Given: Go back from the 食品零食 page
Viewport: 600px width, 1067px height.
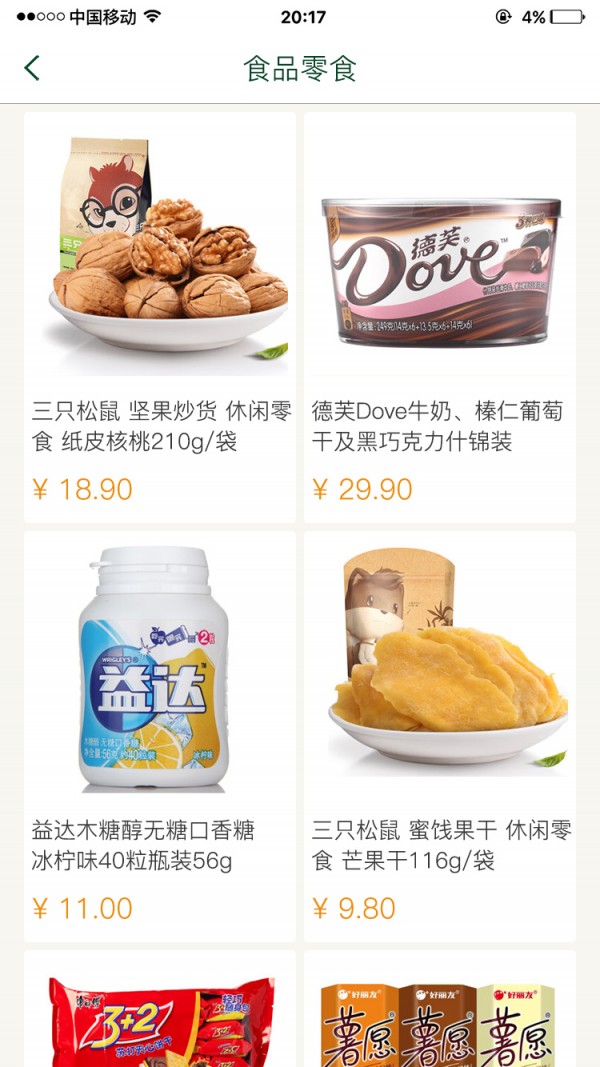Looking at the screenshot, I should [x=32, y=68].
